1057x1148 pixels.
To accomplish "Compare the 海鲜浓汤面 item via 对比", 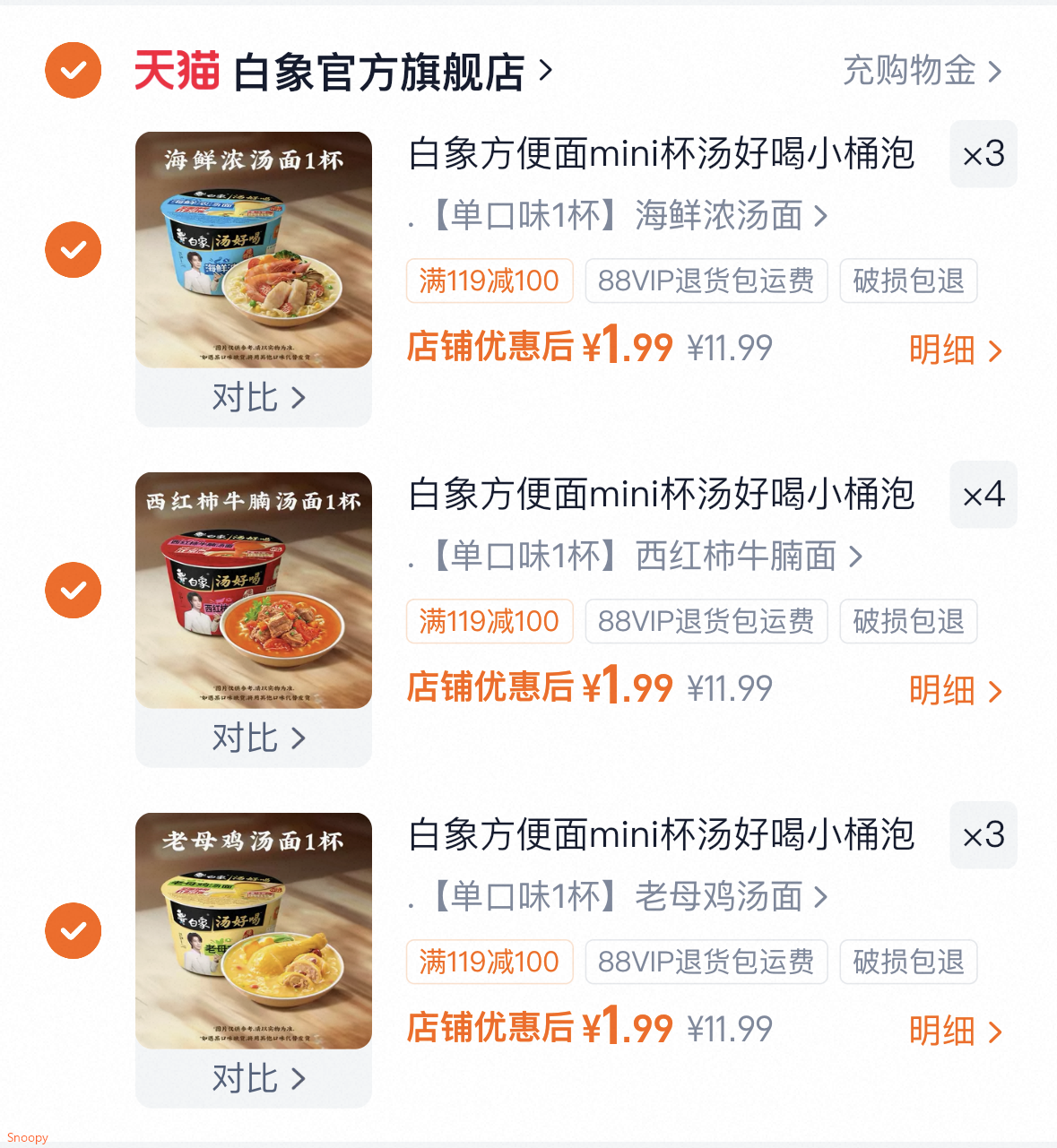I will (257, 397).
